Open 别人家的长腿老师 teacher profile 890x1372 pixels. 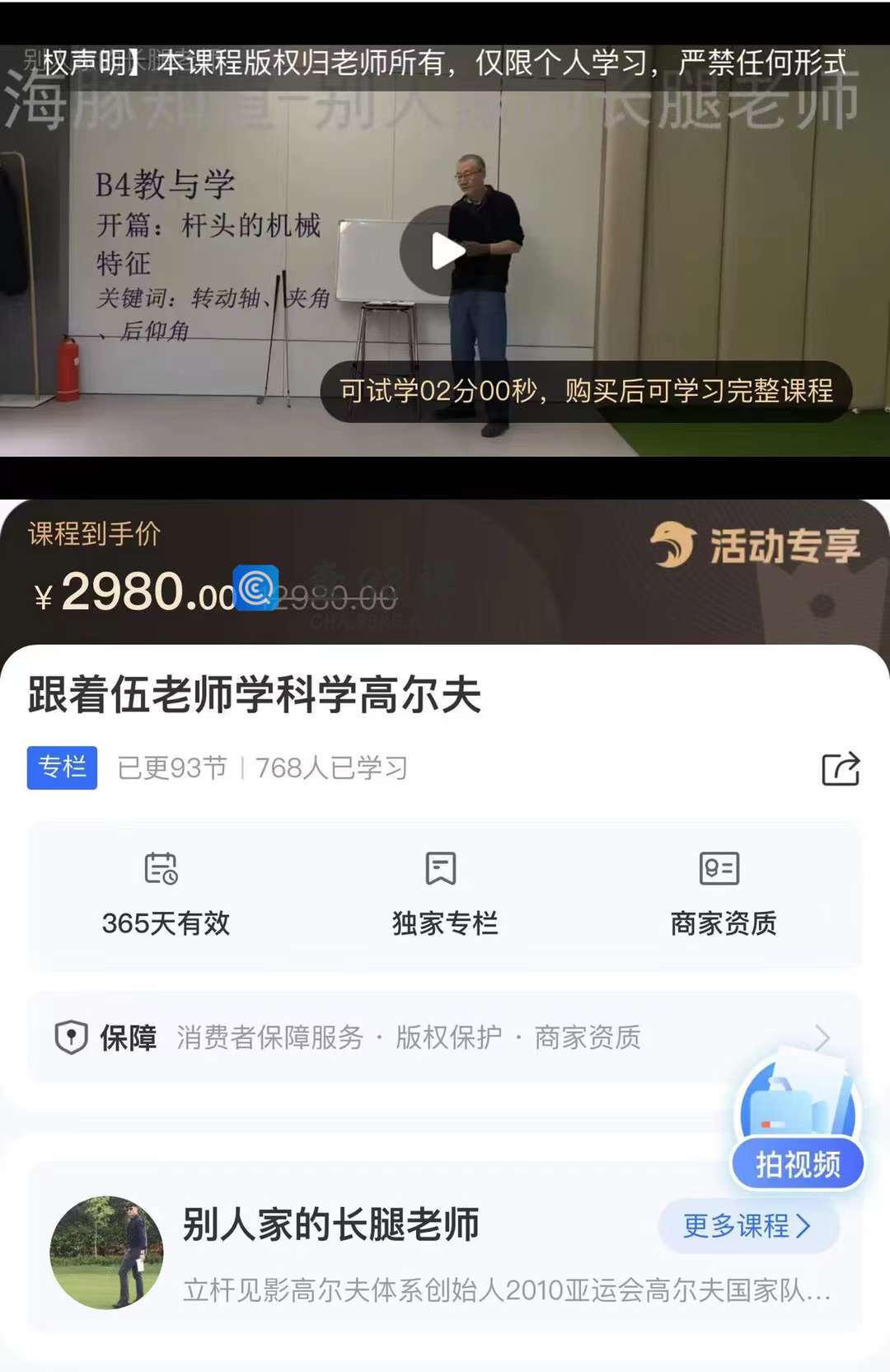[330, 1224]
